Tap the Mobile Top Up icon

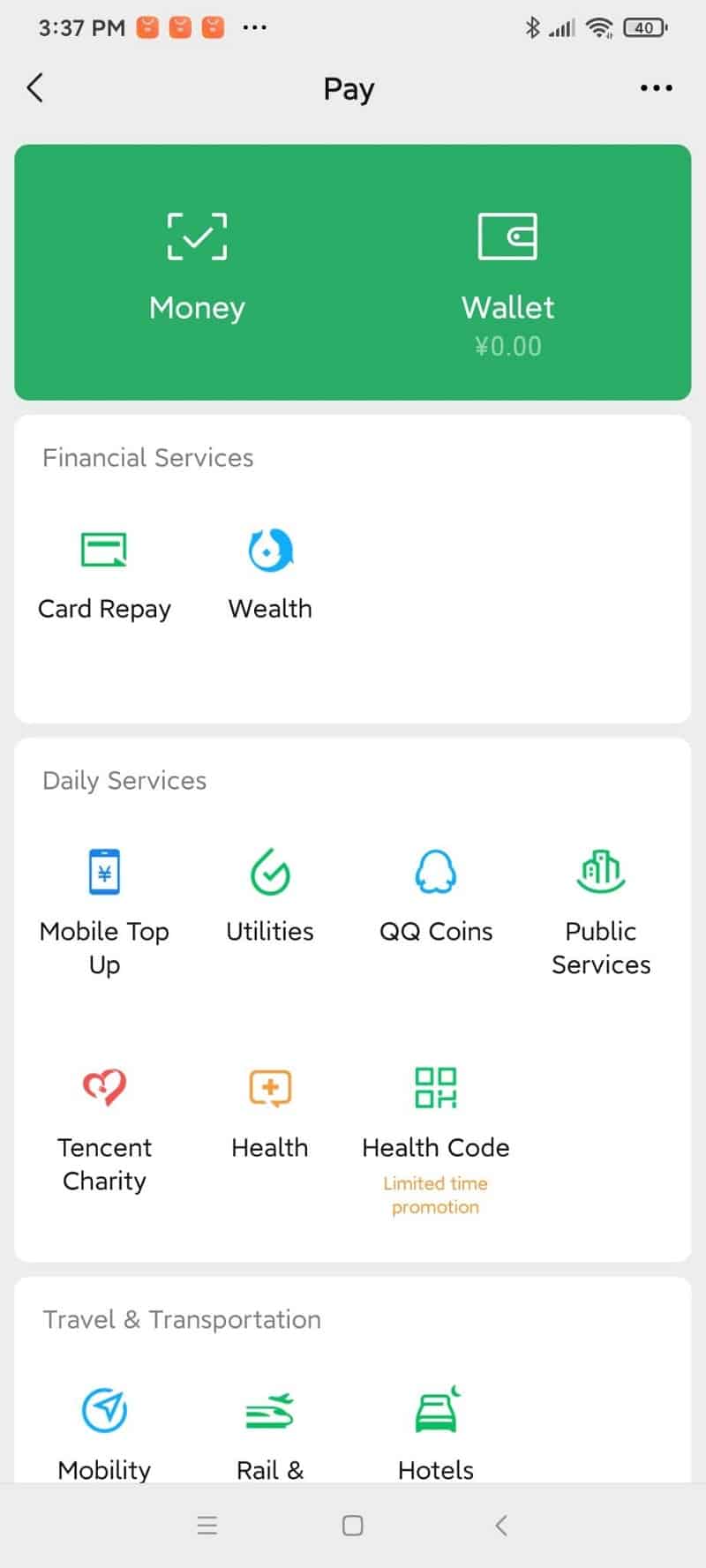[x=104, y=872]
